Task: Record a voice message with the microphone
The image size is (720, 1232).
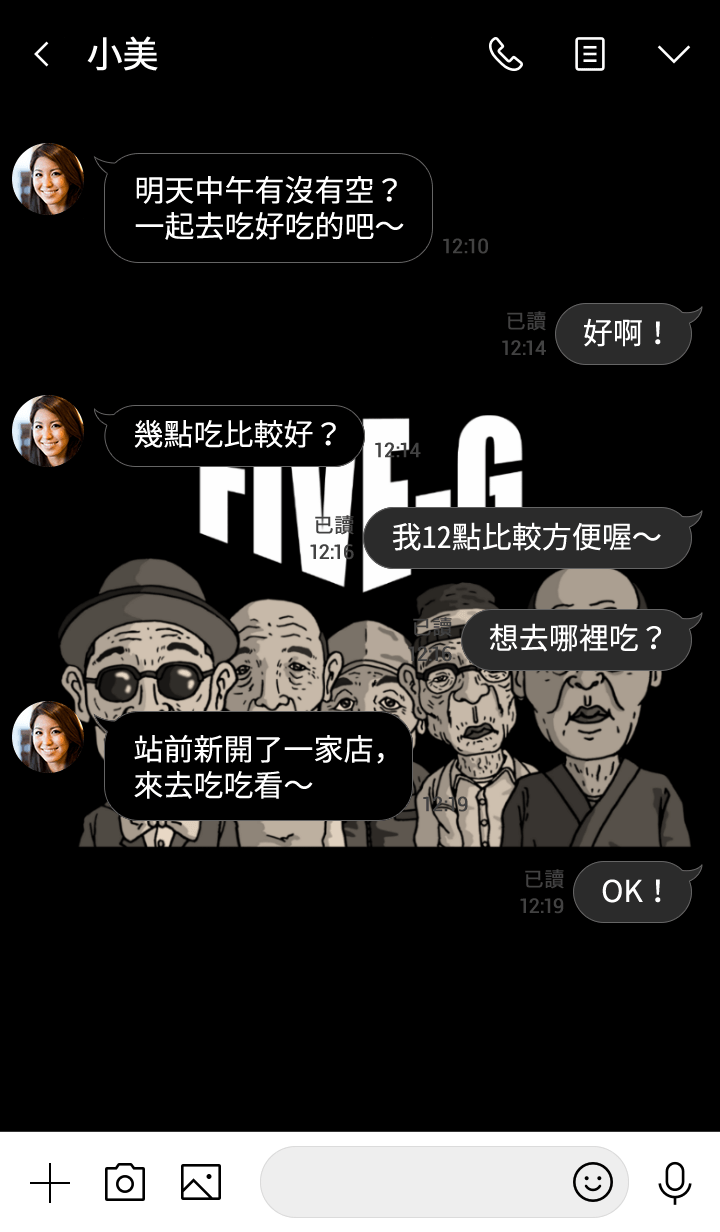Action: (x=675, y=1183)
